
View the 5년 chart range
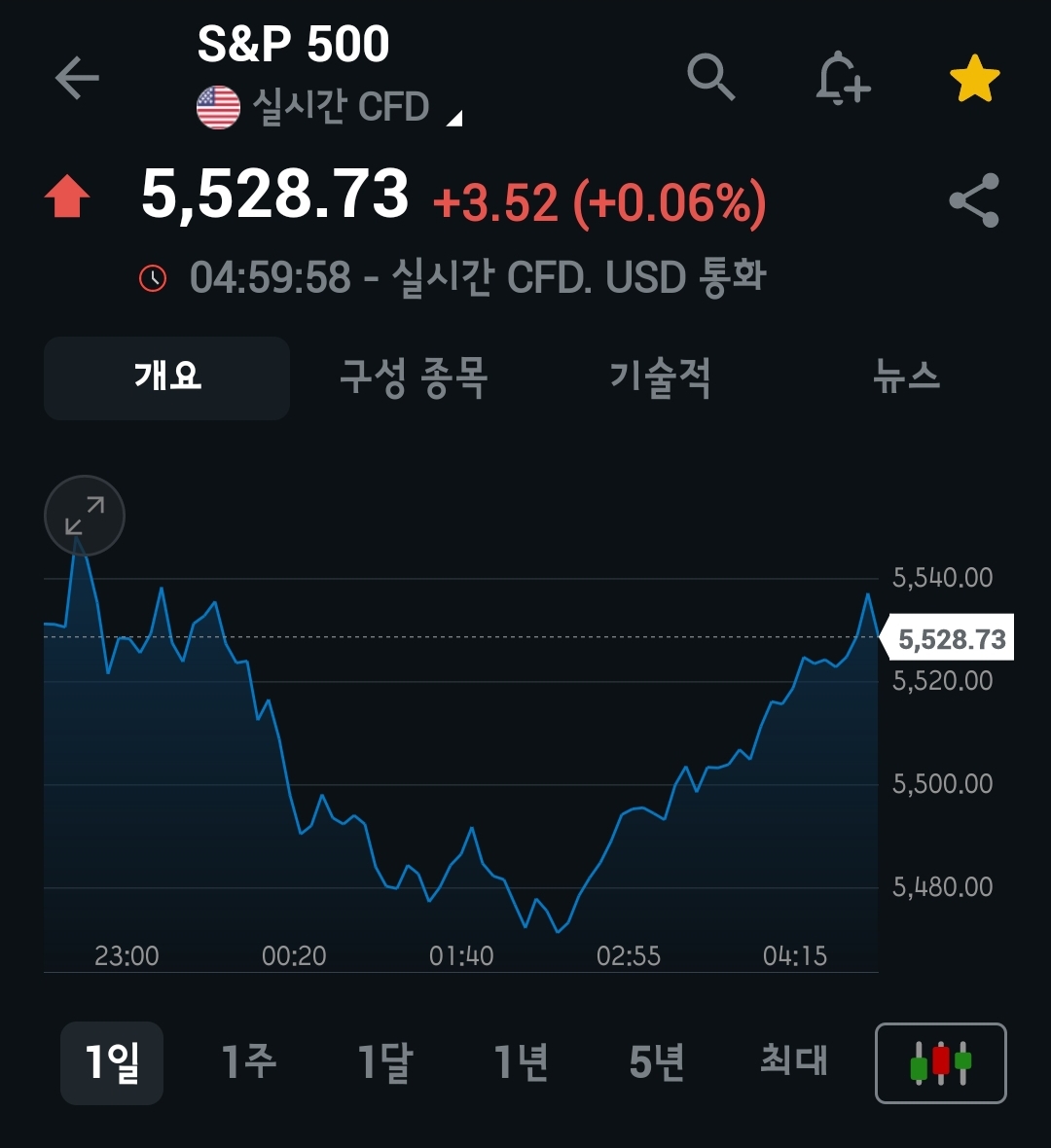pyautogui.click(x=658, y=1062)
